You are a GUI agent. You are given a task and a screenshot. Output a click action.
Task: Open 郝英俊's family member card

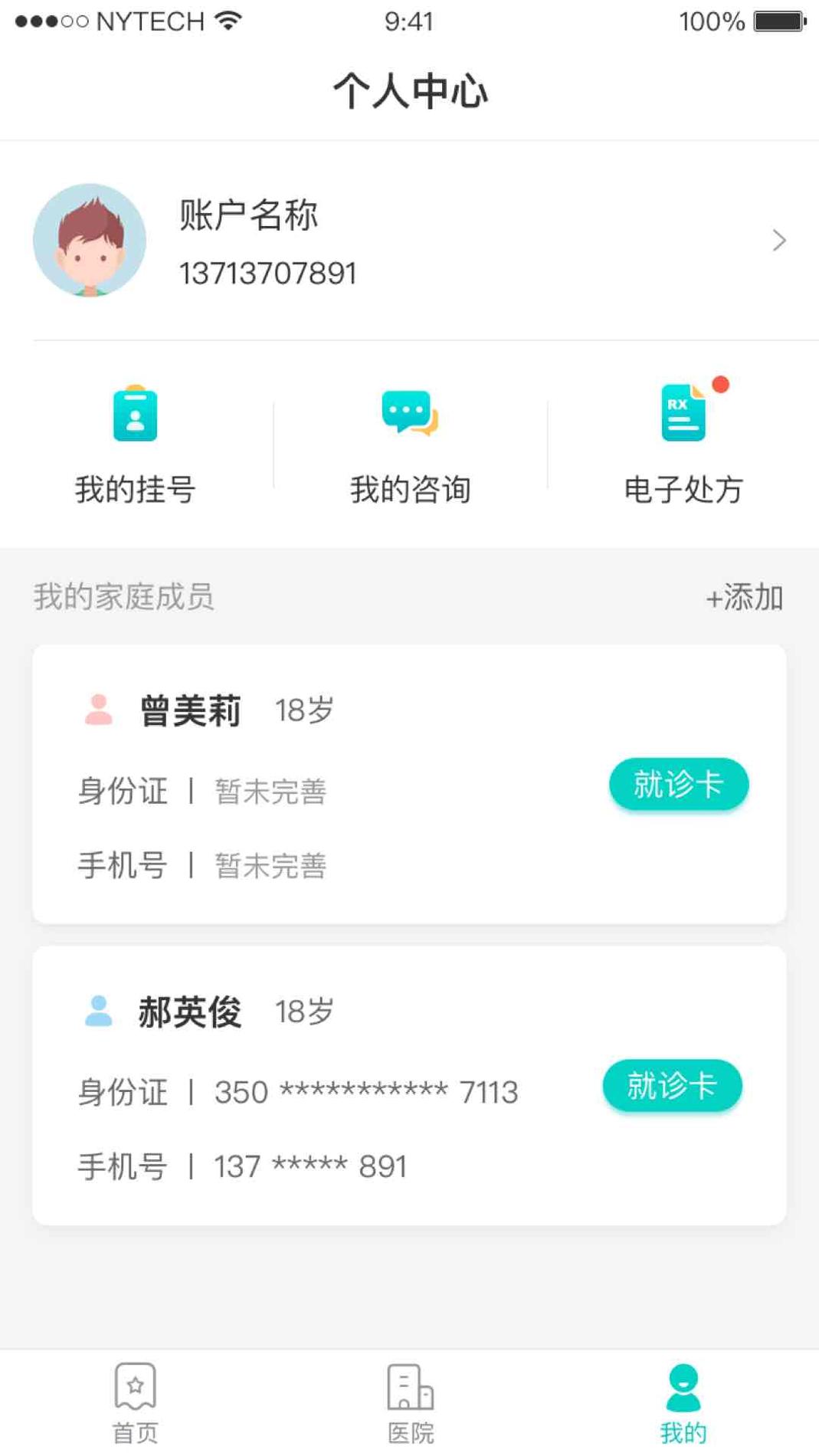point(409,1085)
